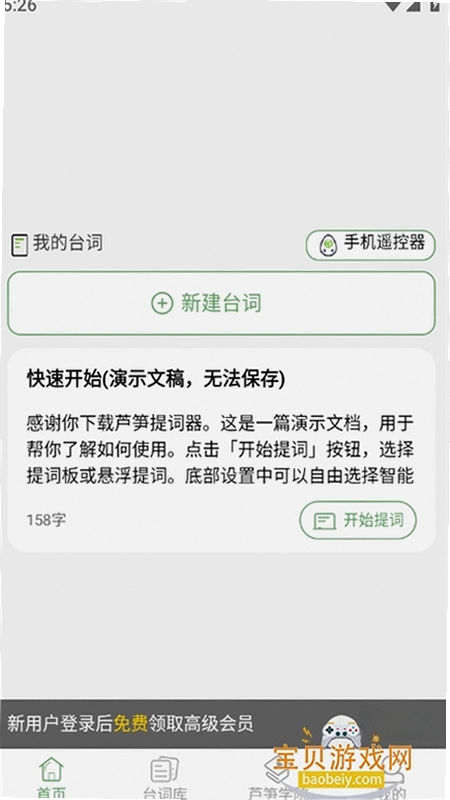Open the 快速开始 demo script card
Viewport: 450px width, 800px height.
(221, 450)
